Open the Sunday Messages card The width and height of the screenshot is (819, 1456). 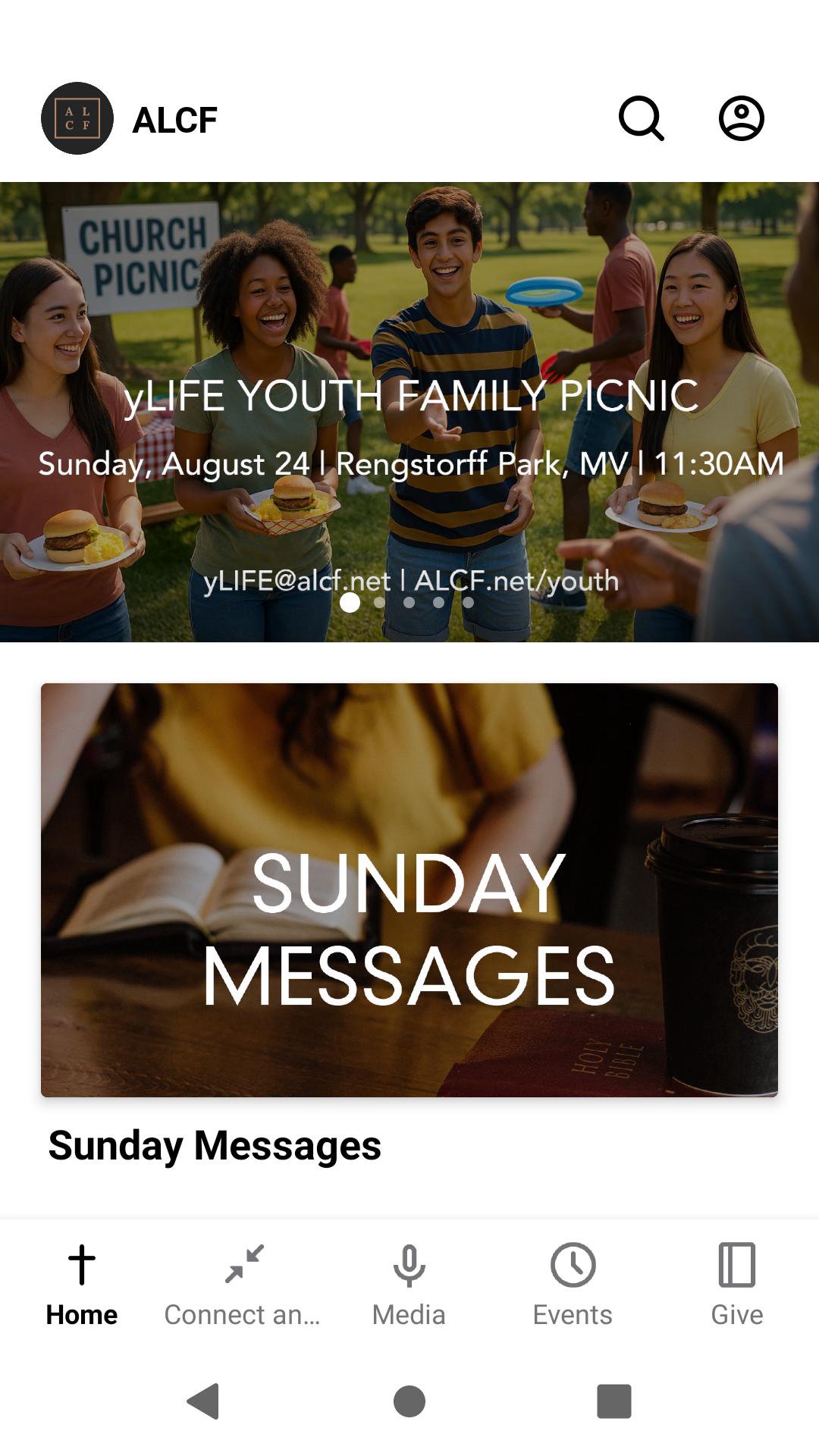409,890
